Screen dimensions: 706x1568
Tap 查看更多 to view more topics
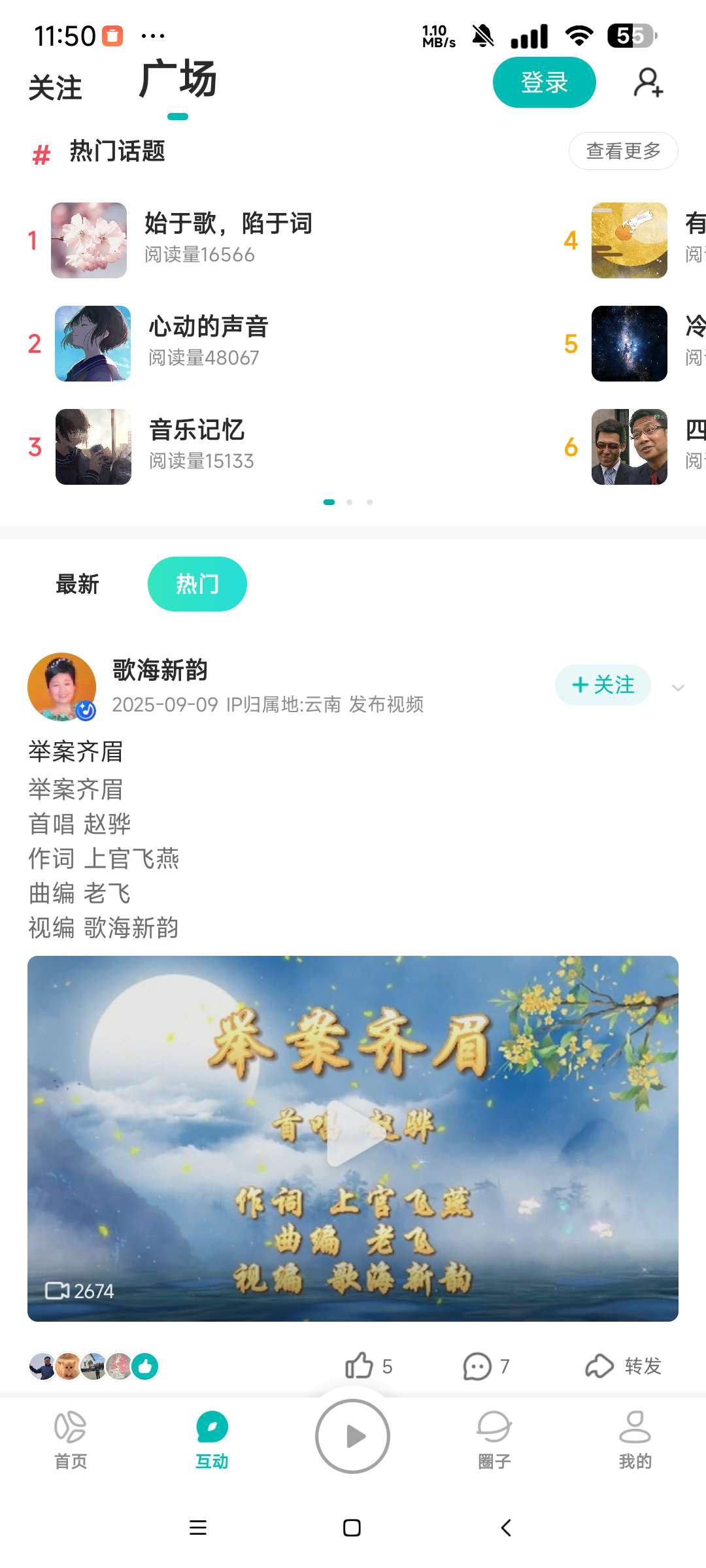tap(623, 151)
